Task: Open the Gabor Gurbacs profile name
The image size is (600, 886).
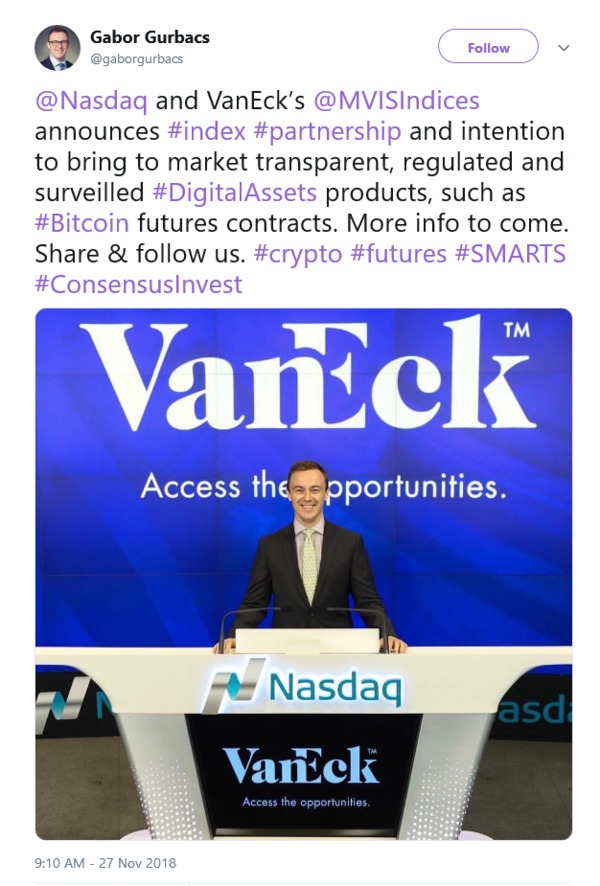Action: point(150,37)
